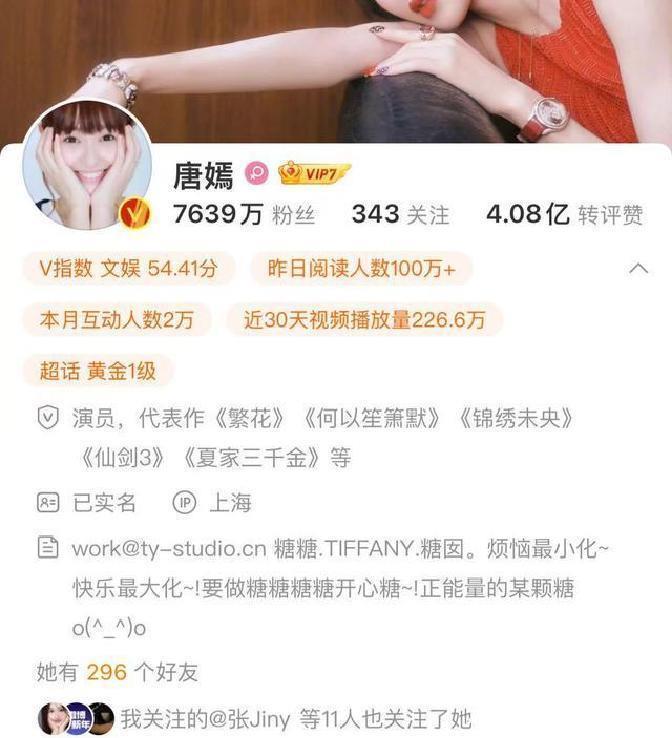Tap the VIP7 membership badge
The height and width of the screenshot is (738, 672).
(314, 174)
